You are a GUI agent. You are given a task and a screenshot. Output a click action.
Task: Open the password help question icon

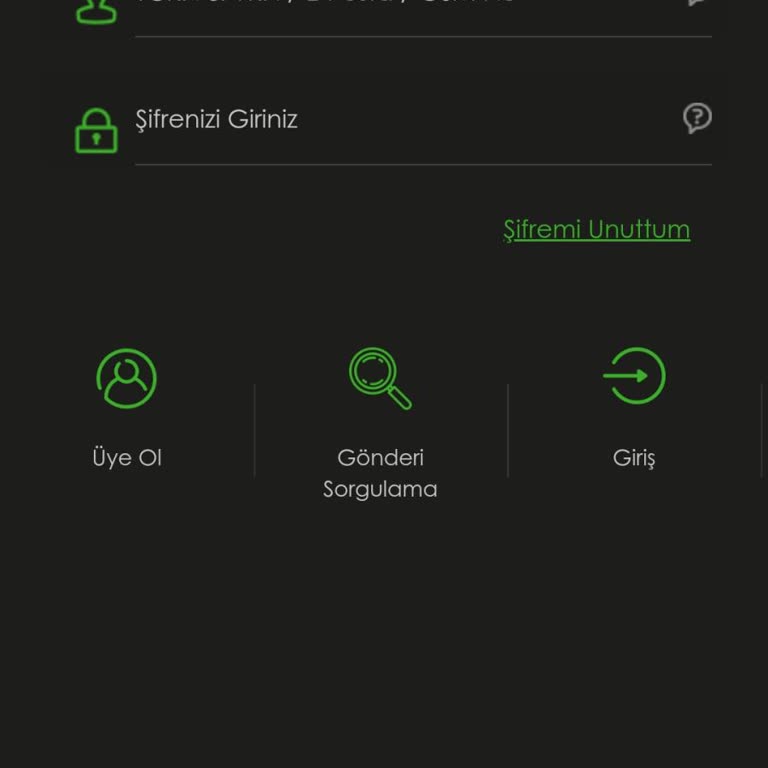click(697, 118)
